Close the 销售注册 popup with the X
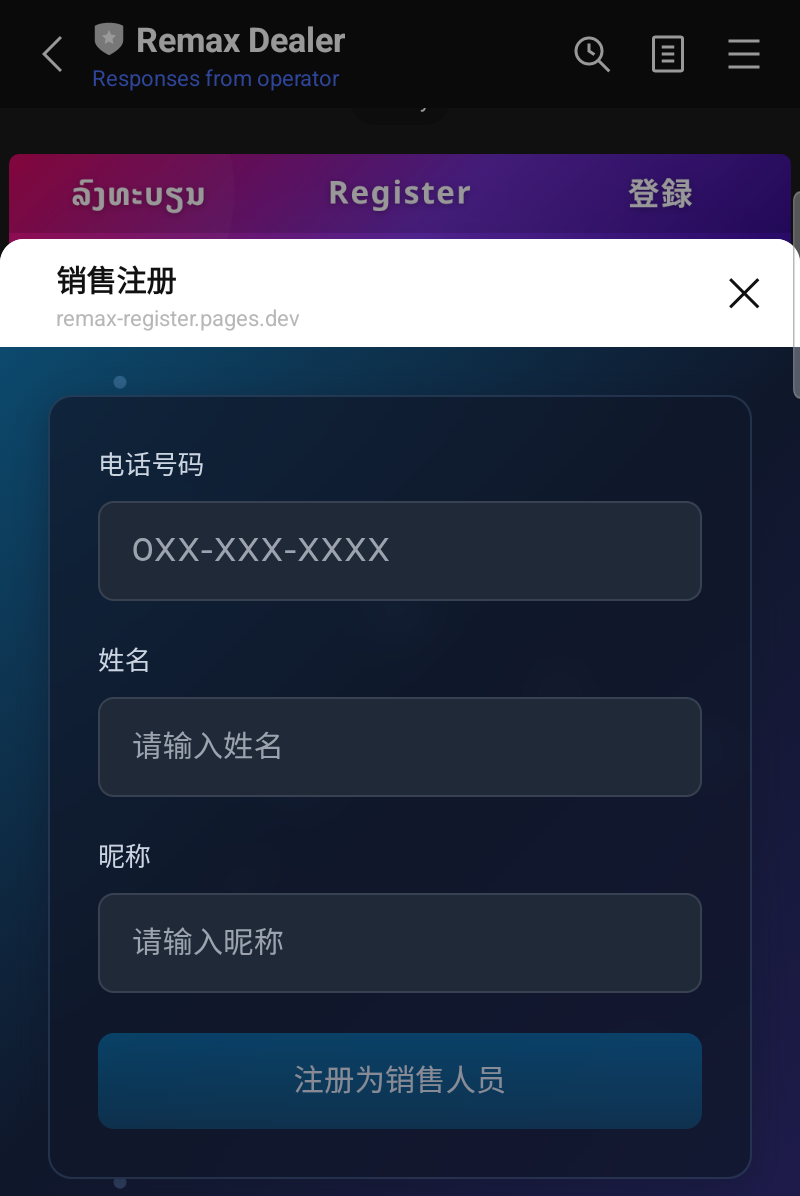Viewport: 800px width, 1196px height. 744,293
